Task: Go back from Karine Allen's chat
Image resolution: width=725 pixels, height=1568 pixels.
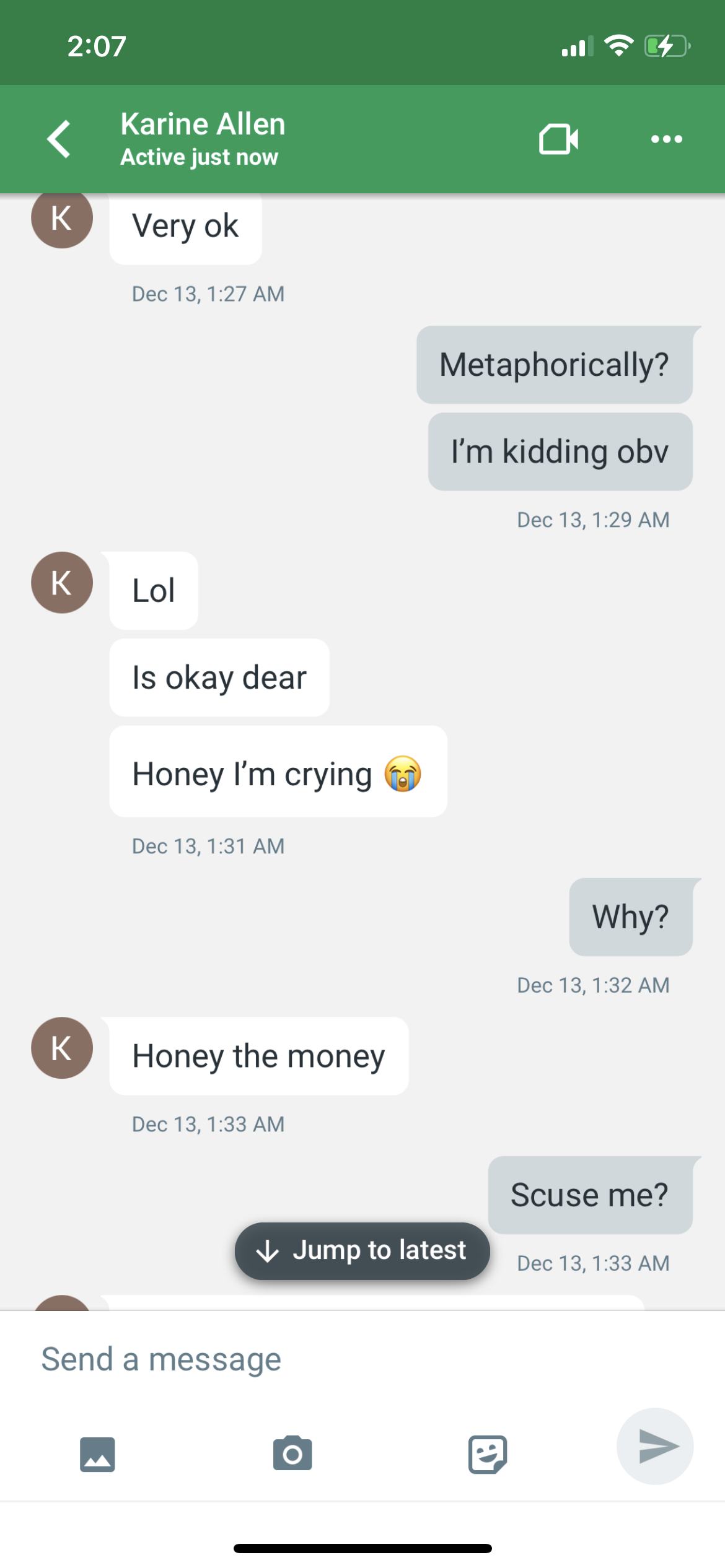Action: 59,139
